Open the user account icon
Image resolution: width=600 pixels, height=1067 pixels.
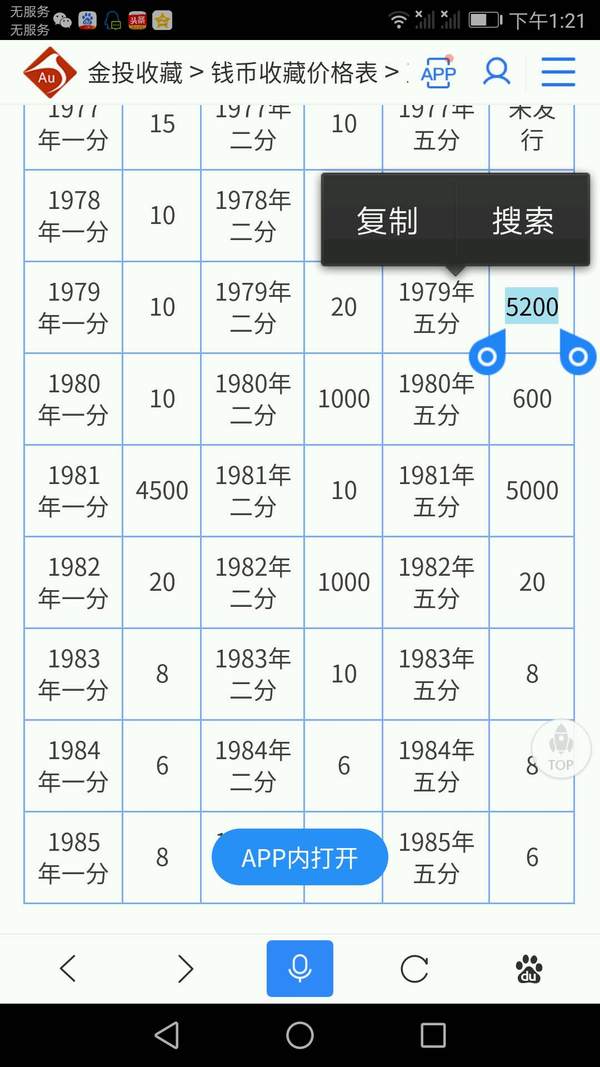pyautogui.click(x=497, y=71)
